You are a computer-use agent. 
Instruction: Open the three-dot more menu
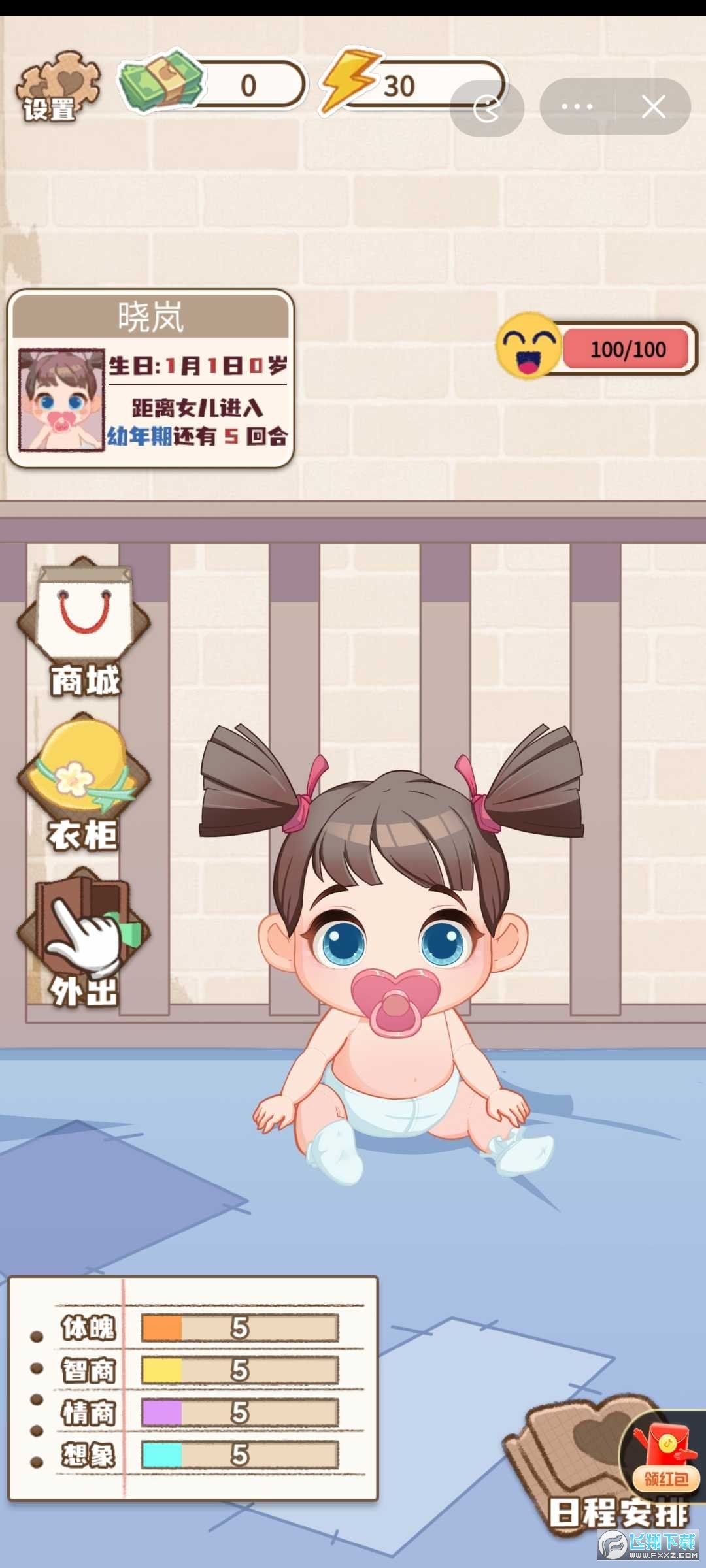pos(577,106)
